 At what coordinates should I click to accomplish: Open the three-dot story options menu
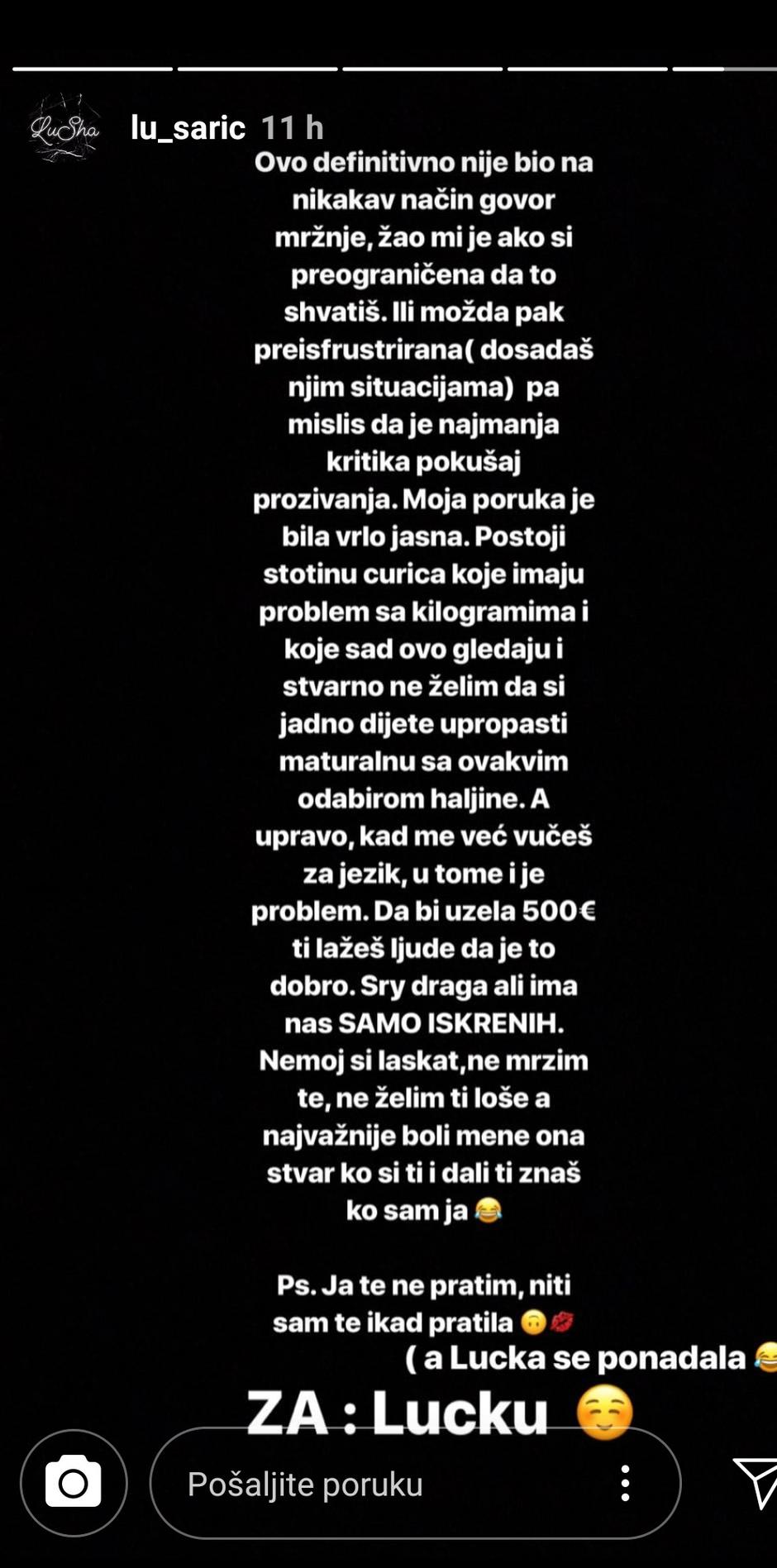pyautogui.click(x=625, y=1484)
